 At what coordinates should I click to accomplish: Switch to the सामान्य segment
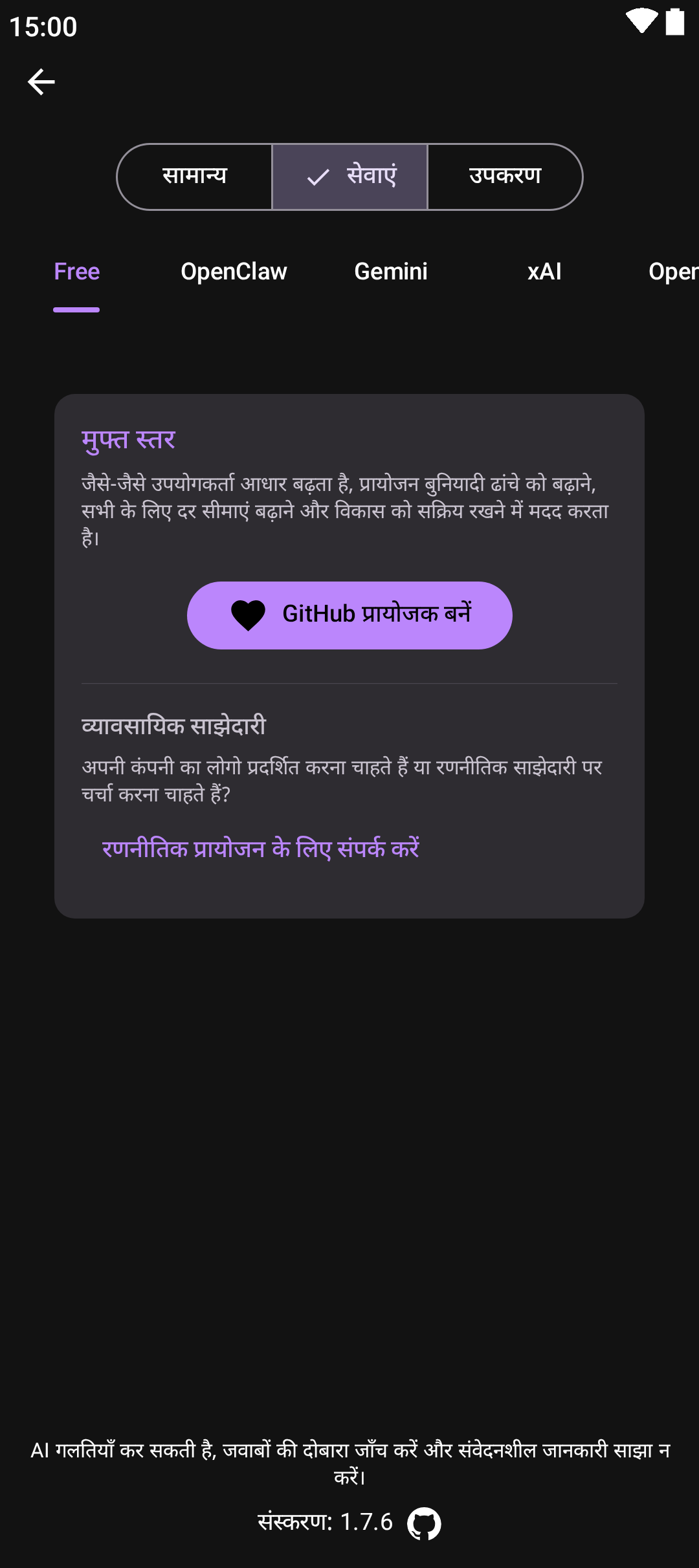194,177
